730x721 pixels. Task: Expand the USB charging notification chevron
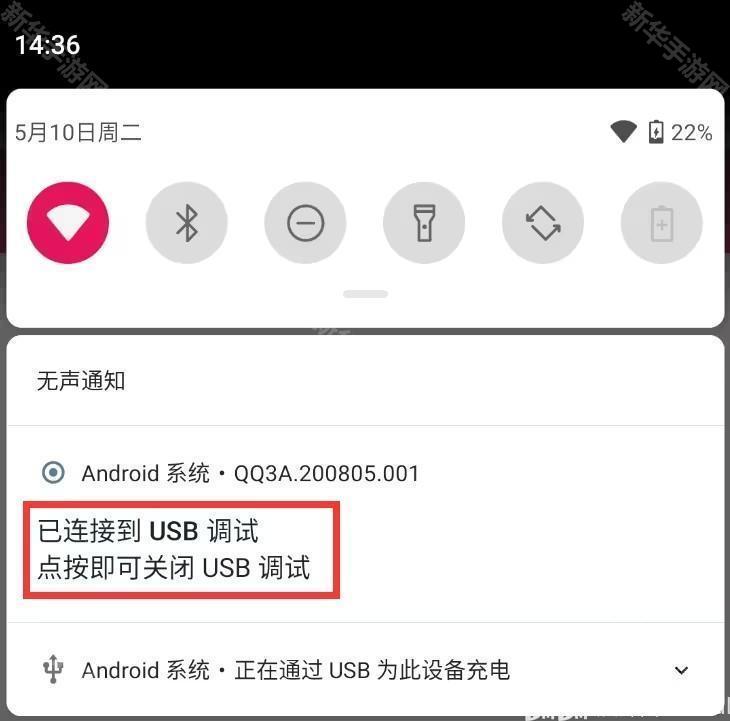point(681,670)
